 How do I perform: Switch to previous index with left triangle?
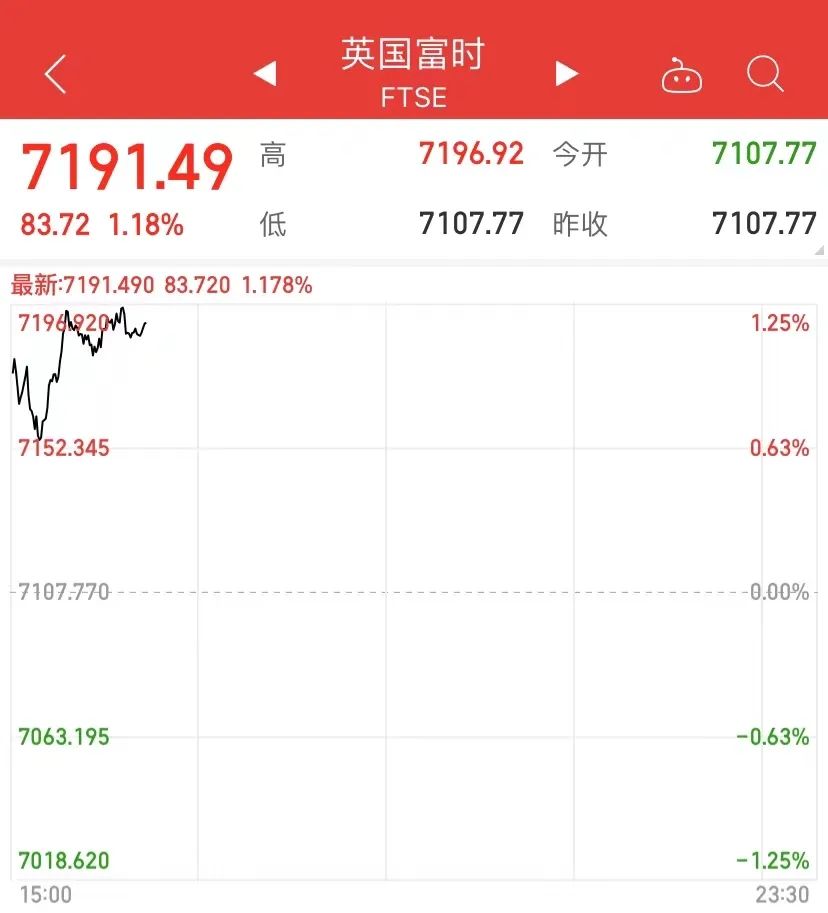pyautogui.click(x=266, y=73)
